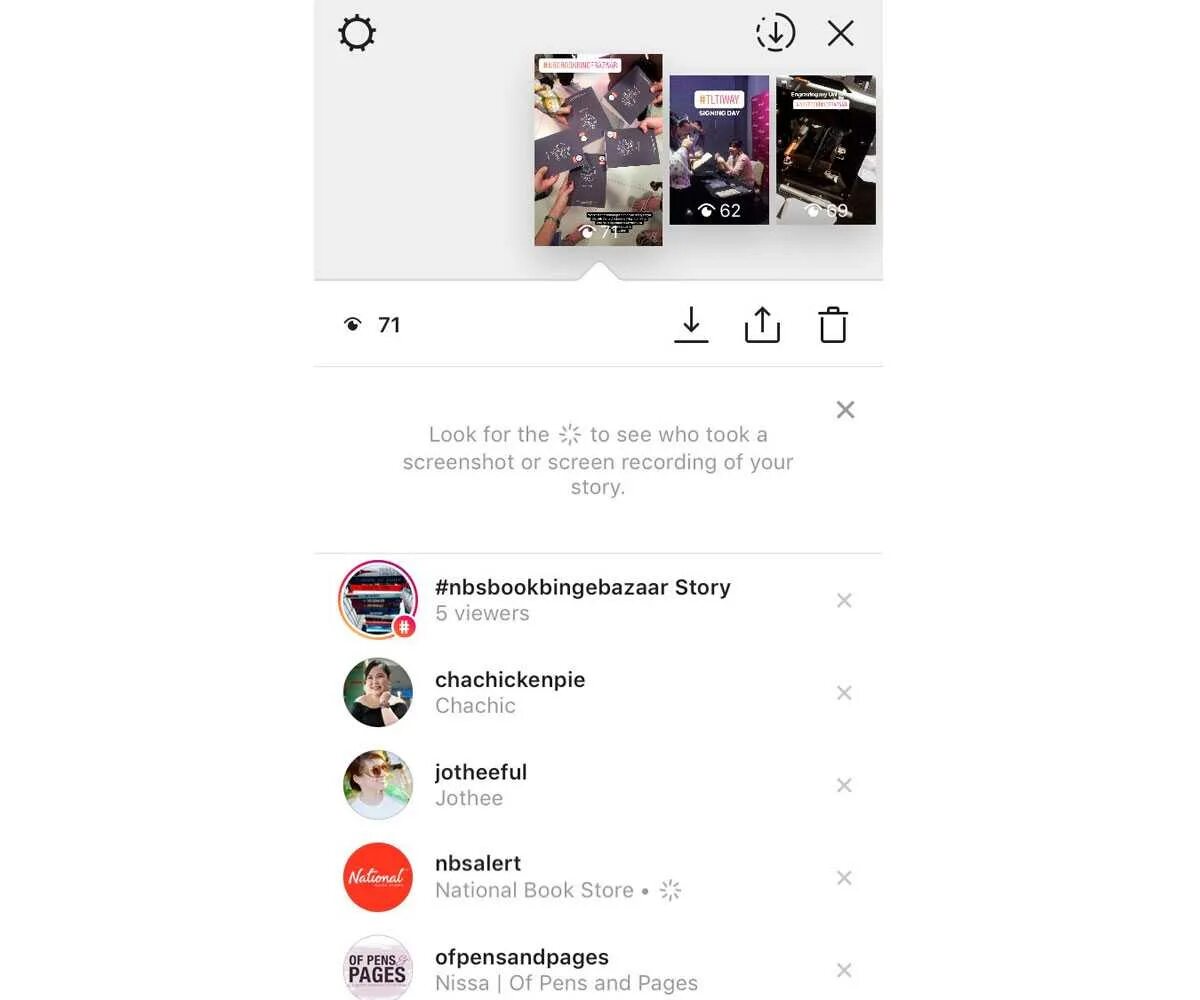Delete this story with trash icon
Viewport: 1200px width, 1000px height.
click(833, 325)
